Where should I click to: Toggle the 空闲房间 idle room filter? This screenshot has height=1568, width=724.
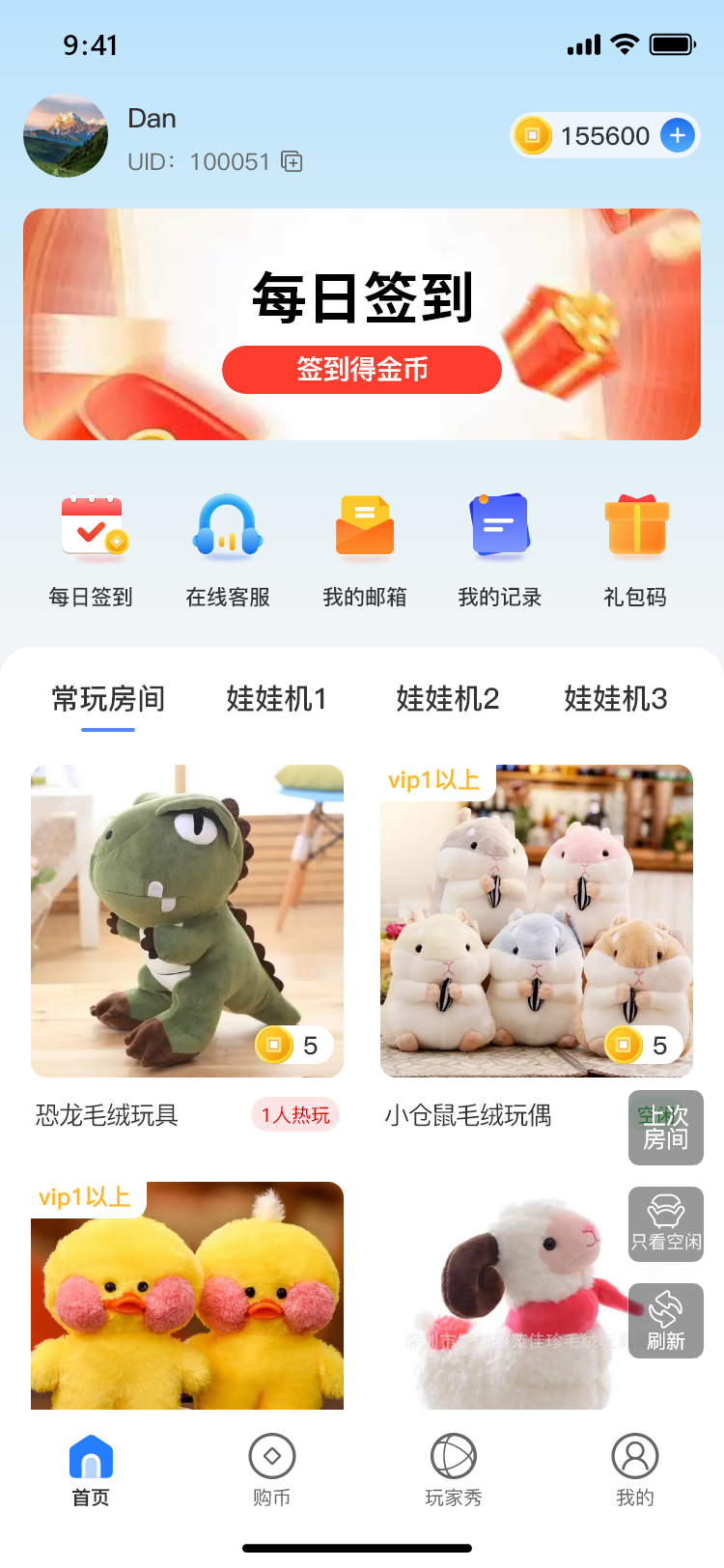pyautogui.click(x=665, y=1128)
